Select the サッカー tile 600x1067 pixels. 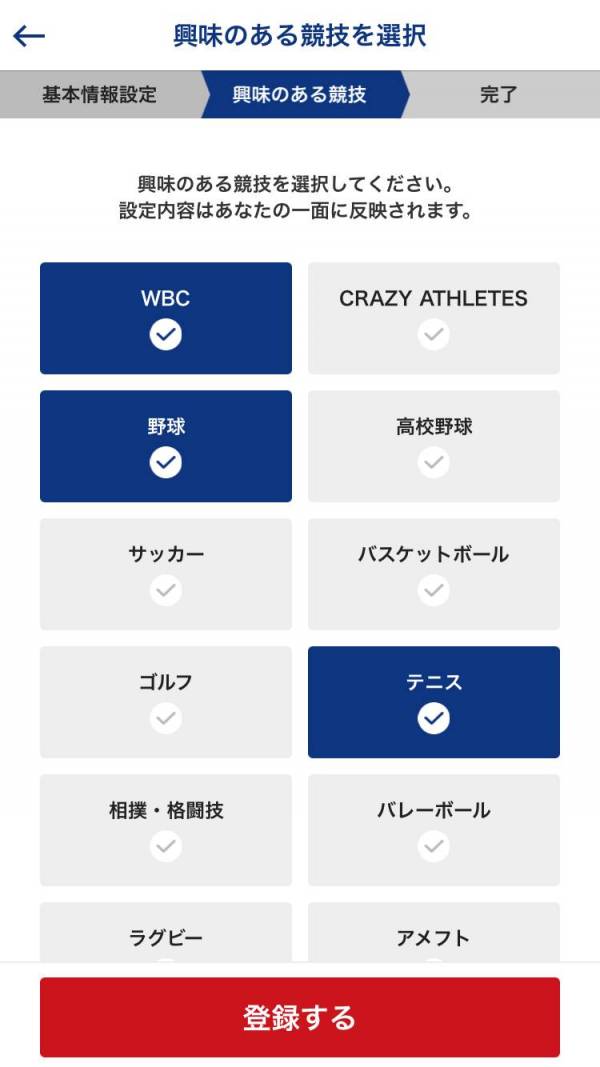[x=166, y=574]
